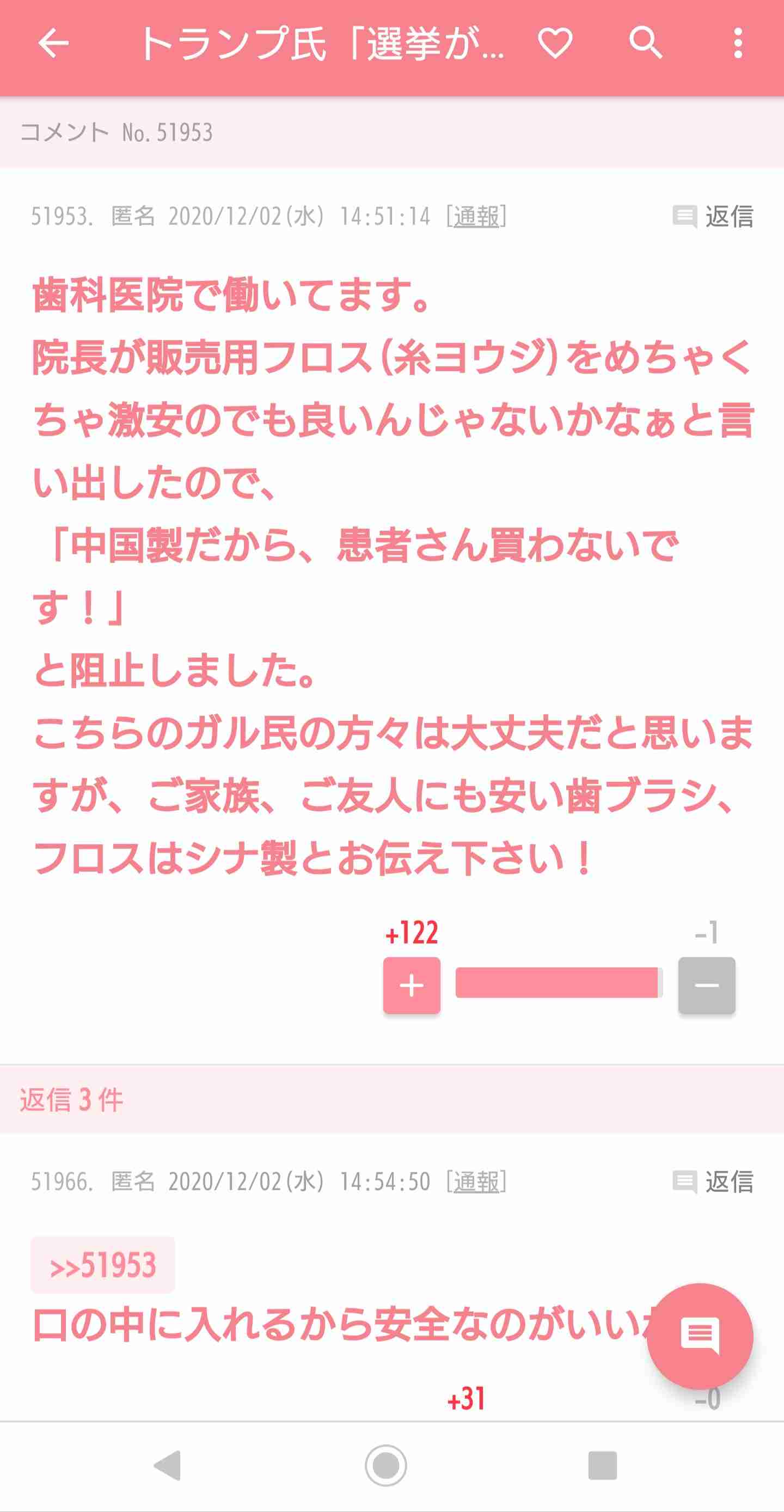Downvote comment 51953 with the minus button

(x=707, y=985)
